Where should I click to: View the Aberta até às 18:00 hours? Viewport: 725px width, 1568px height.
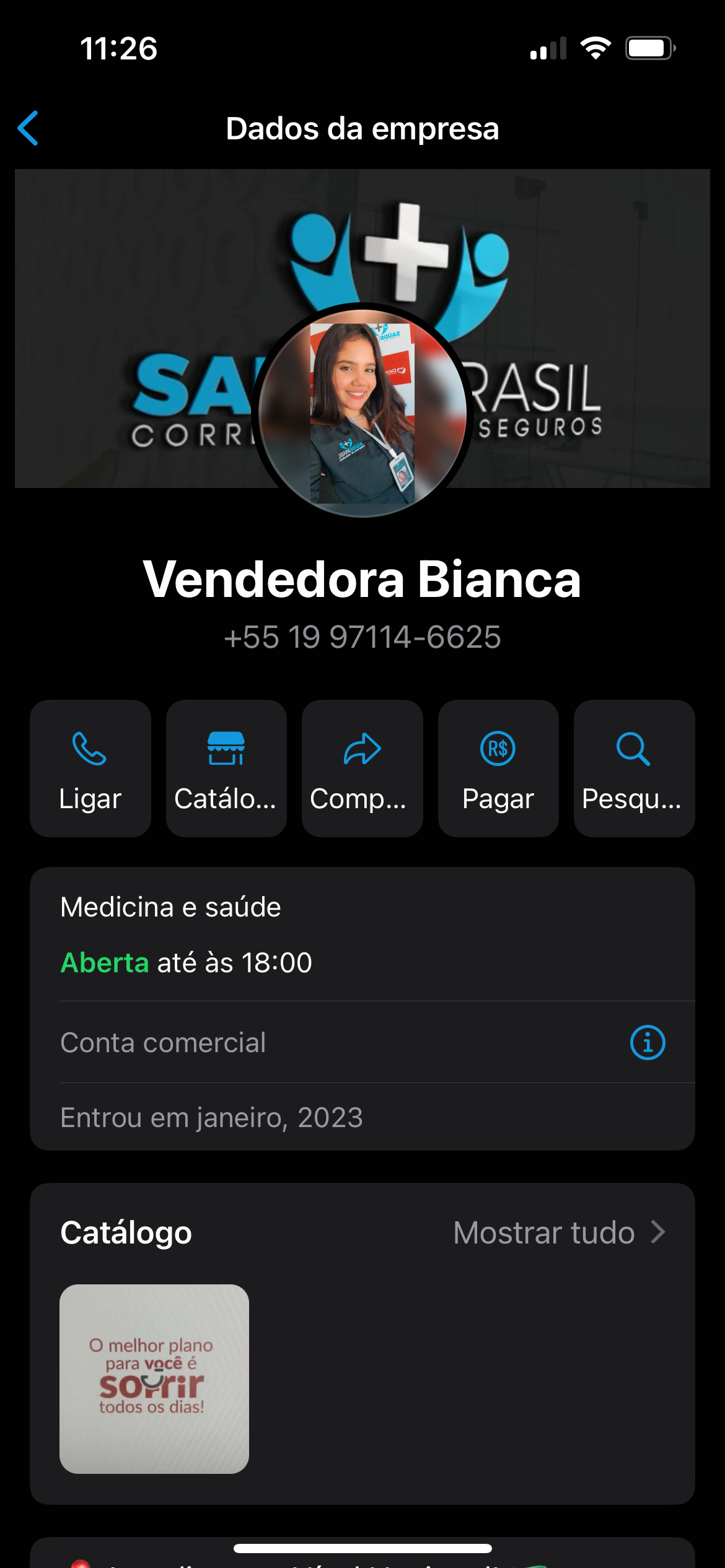(187, 963)
